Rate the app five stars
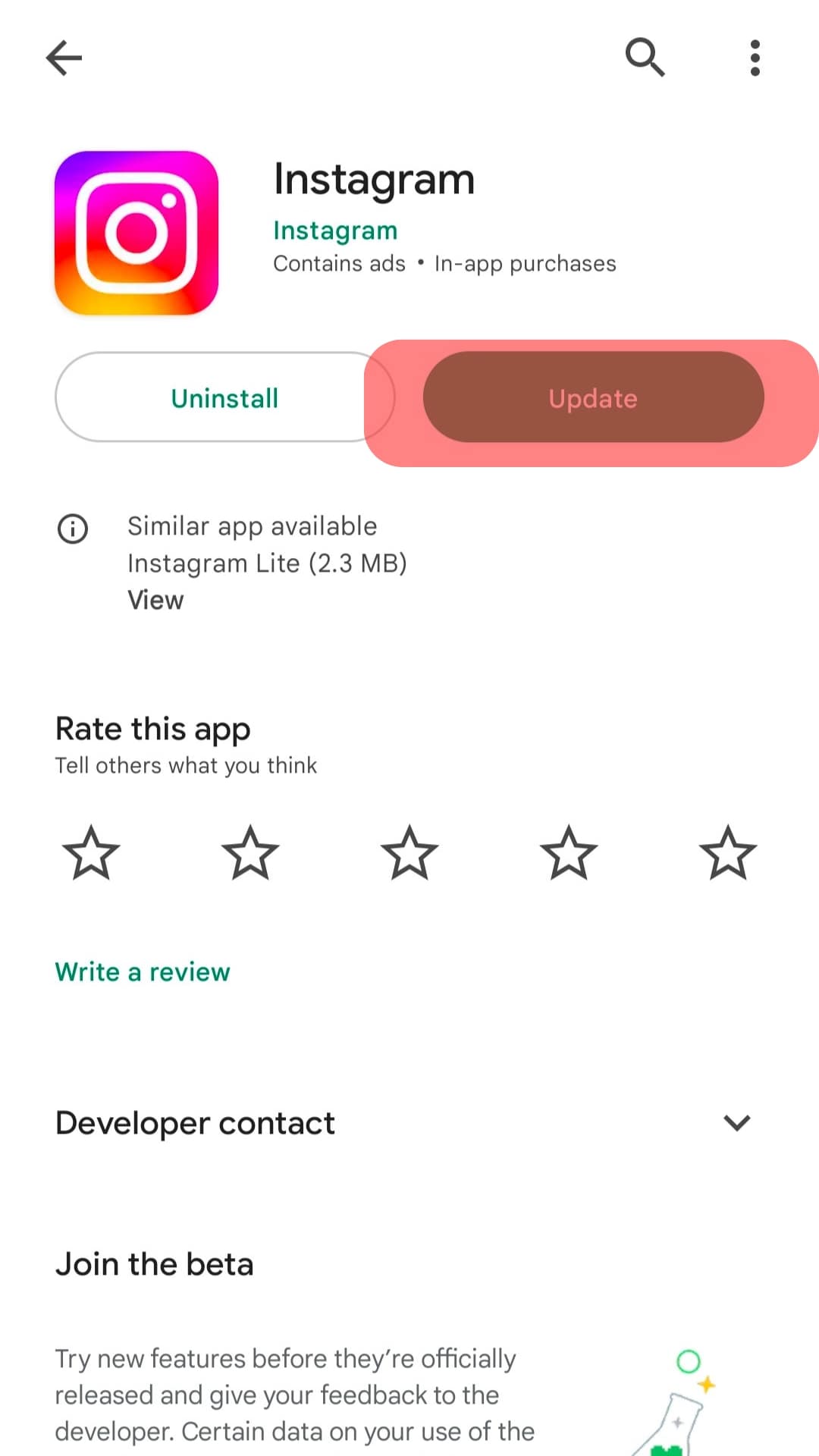The width and height of the screenshot is (819, 1456). (728, 853)
